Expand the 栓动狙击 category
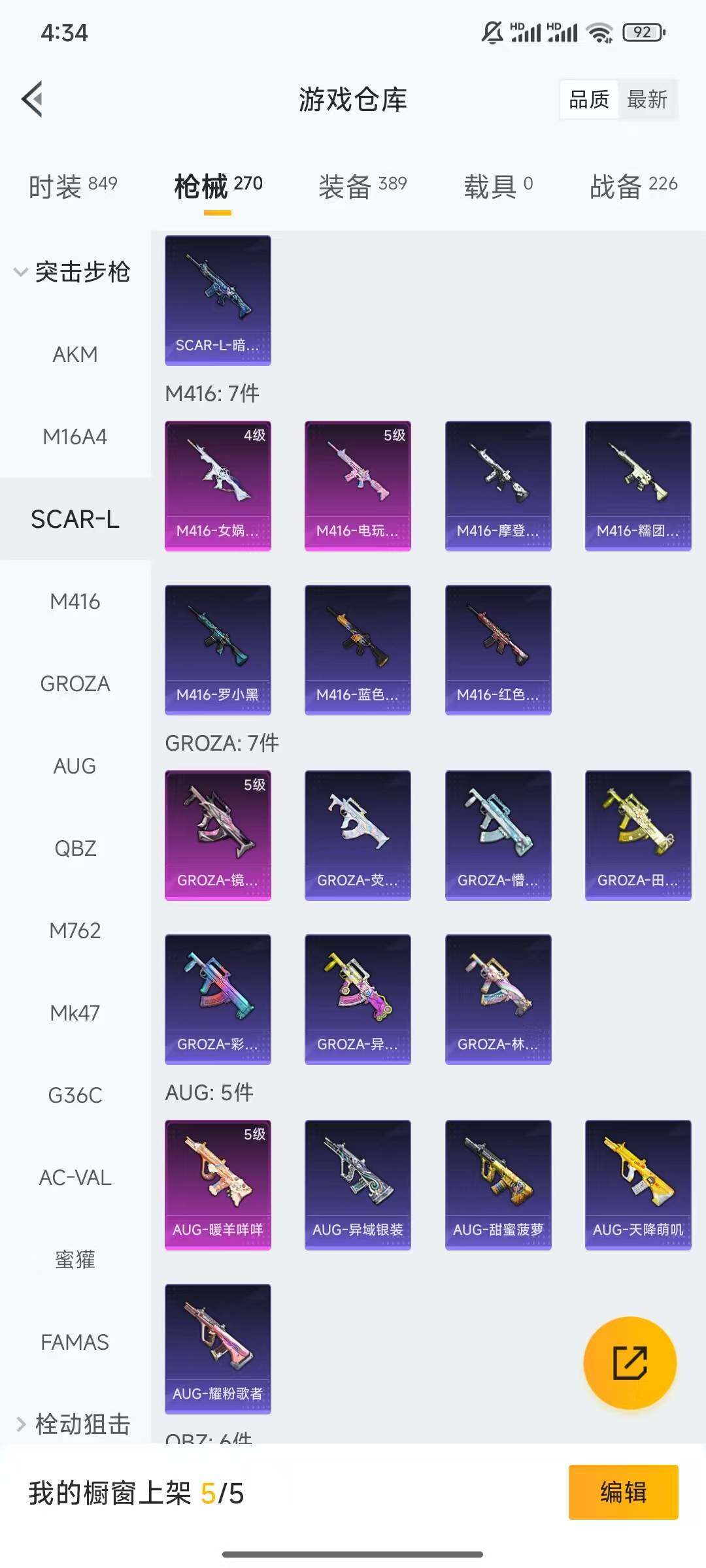 [73, 1424]
